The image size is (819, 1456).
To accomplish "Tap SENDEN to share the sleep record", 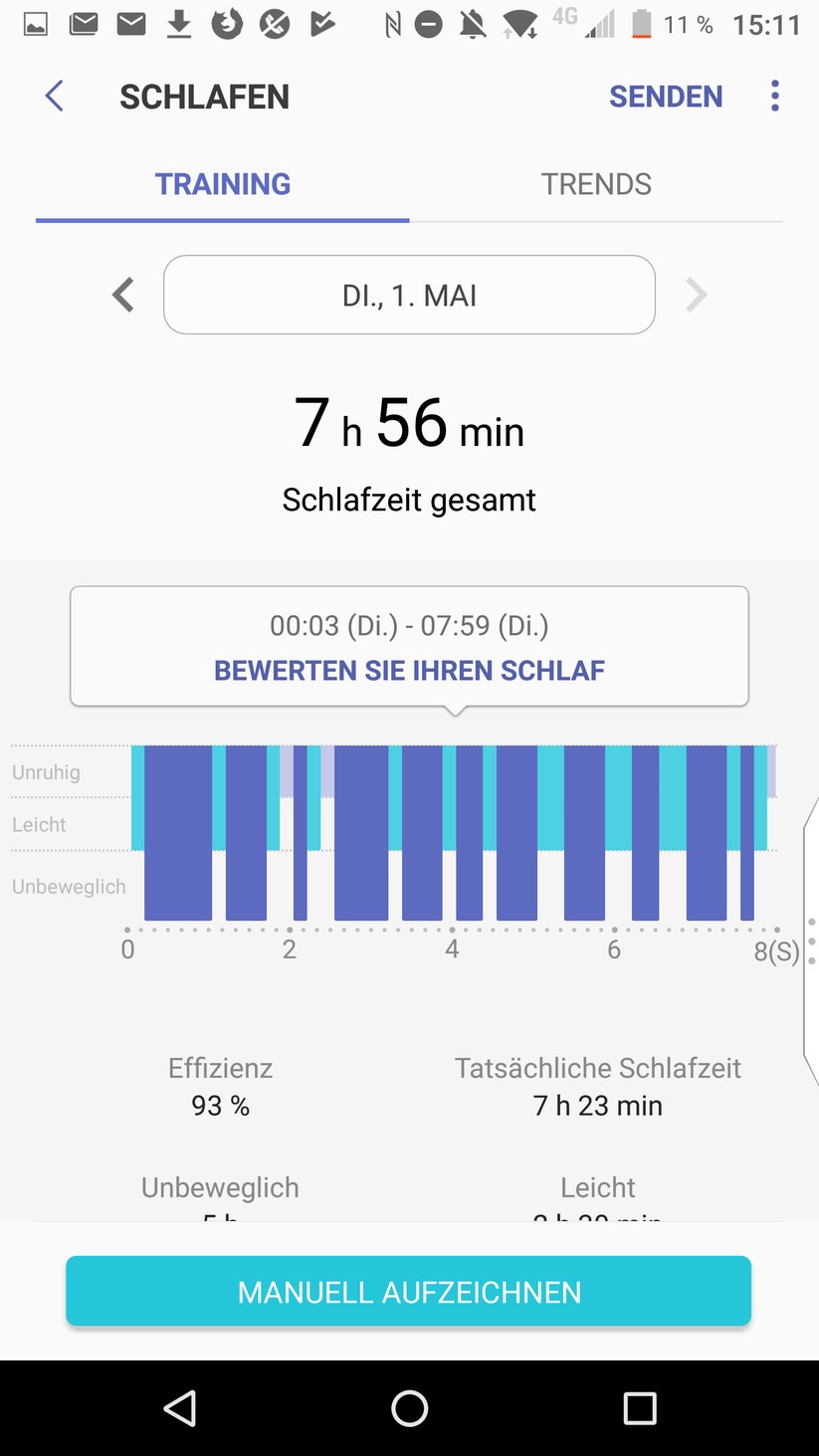I will [x=666, y=96].
